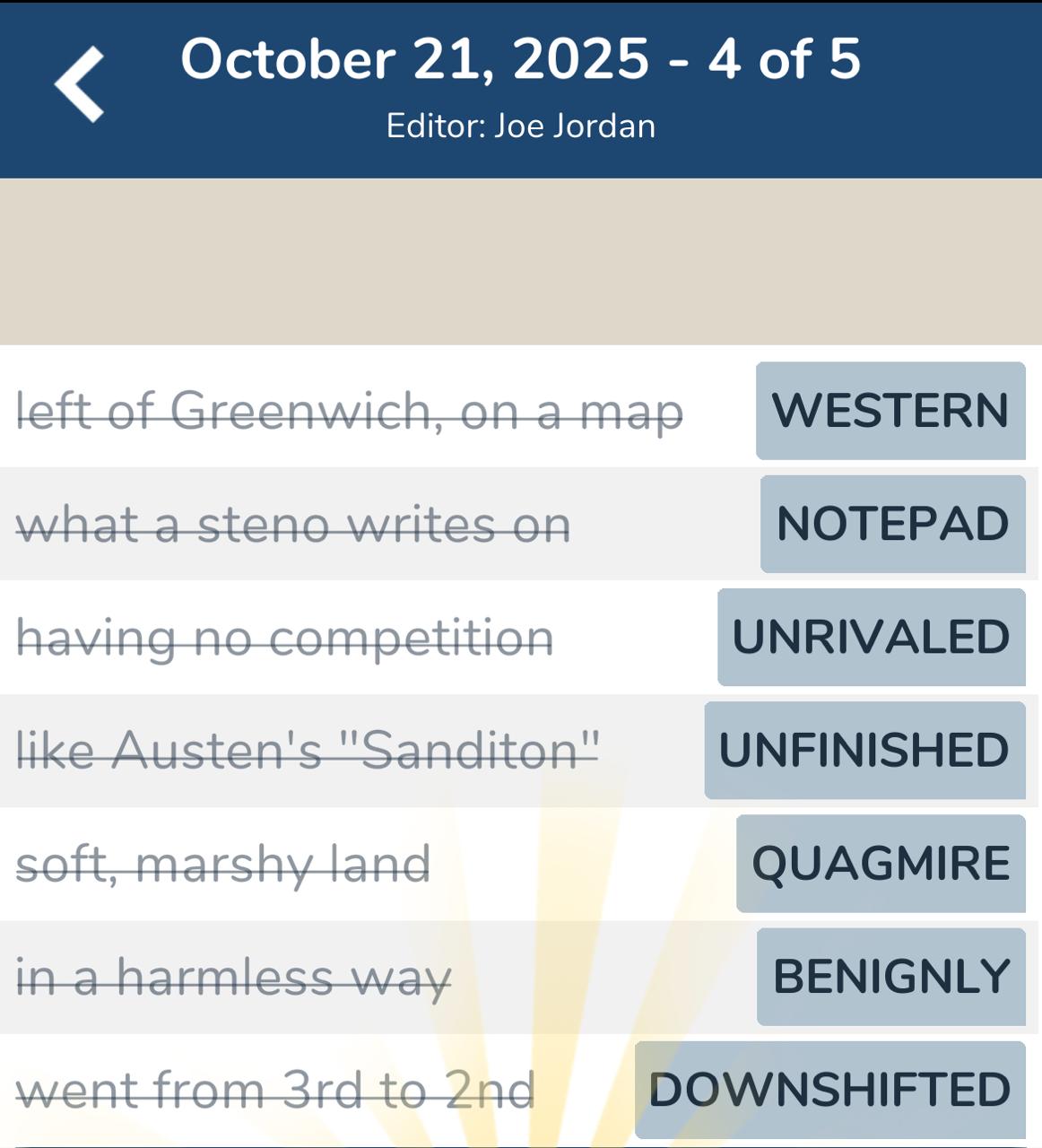Tap the DOWNSHIFTED answer tile
The width and height of the screenshot is (1042, 1148).
[x=829, y=1089]
